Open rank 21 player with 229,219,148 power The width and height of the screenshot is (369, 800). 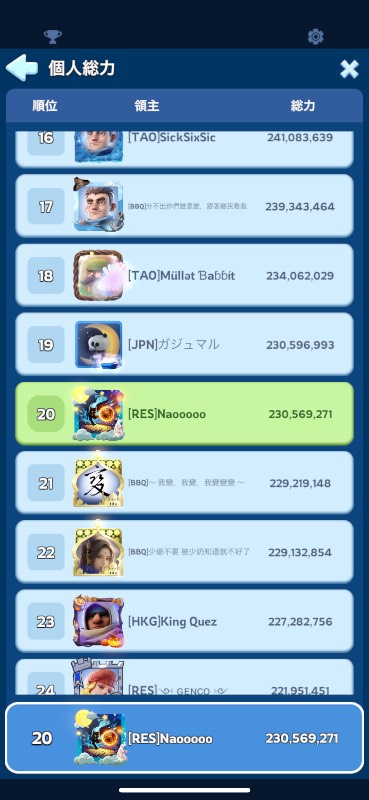pos(184,483)
